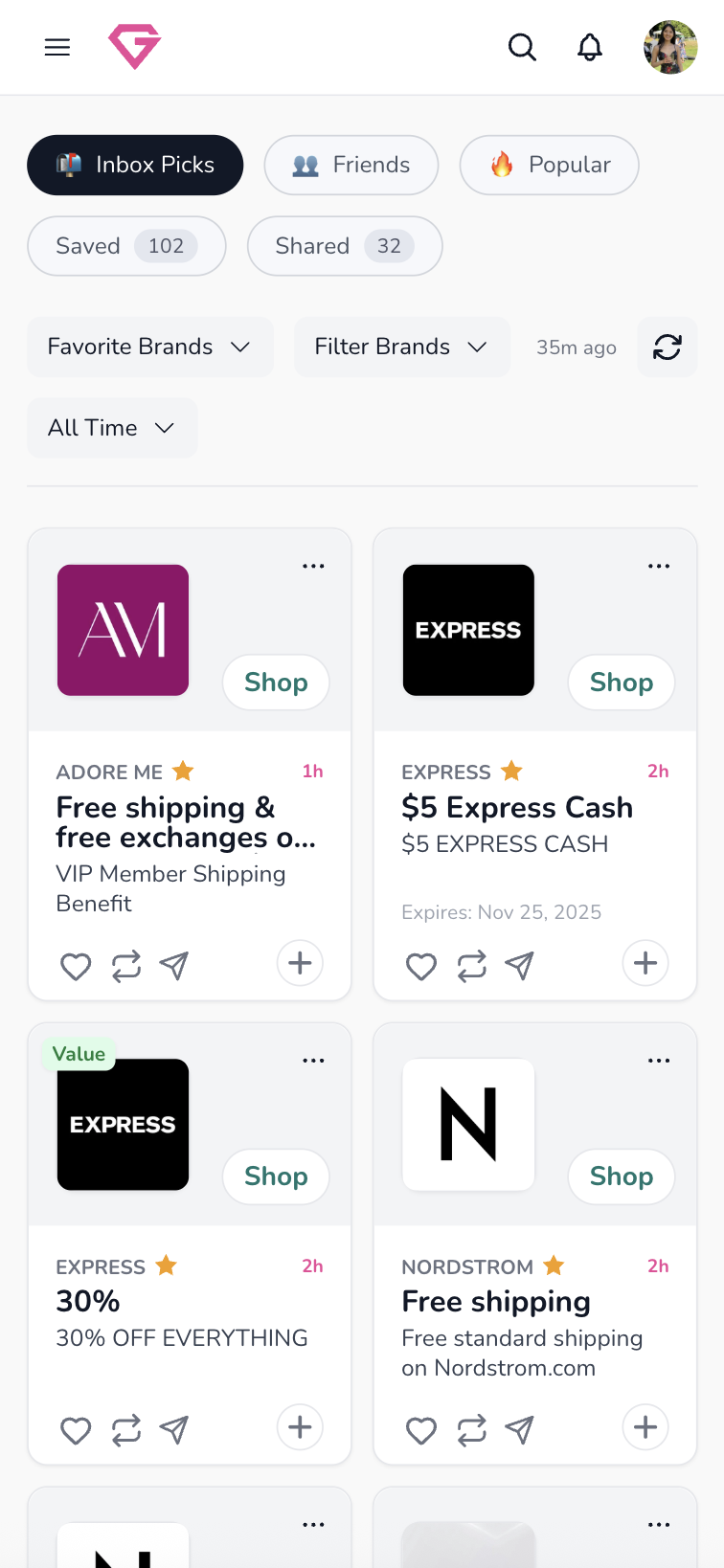Click the search magnifier icon
Screen dimensions: 724x1568
[x=522, y=46]
